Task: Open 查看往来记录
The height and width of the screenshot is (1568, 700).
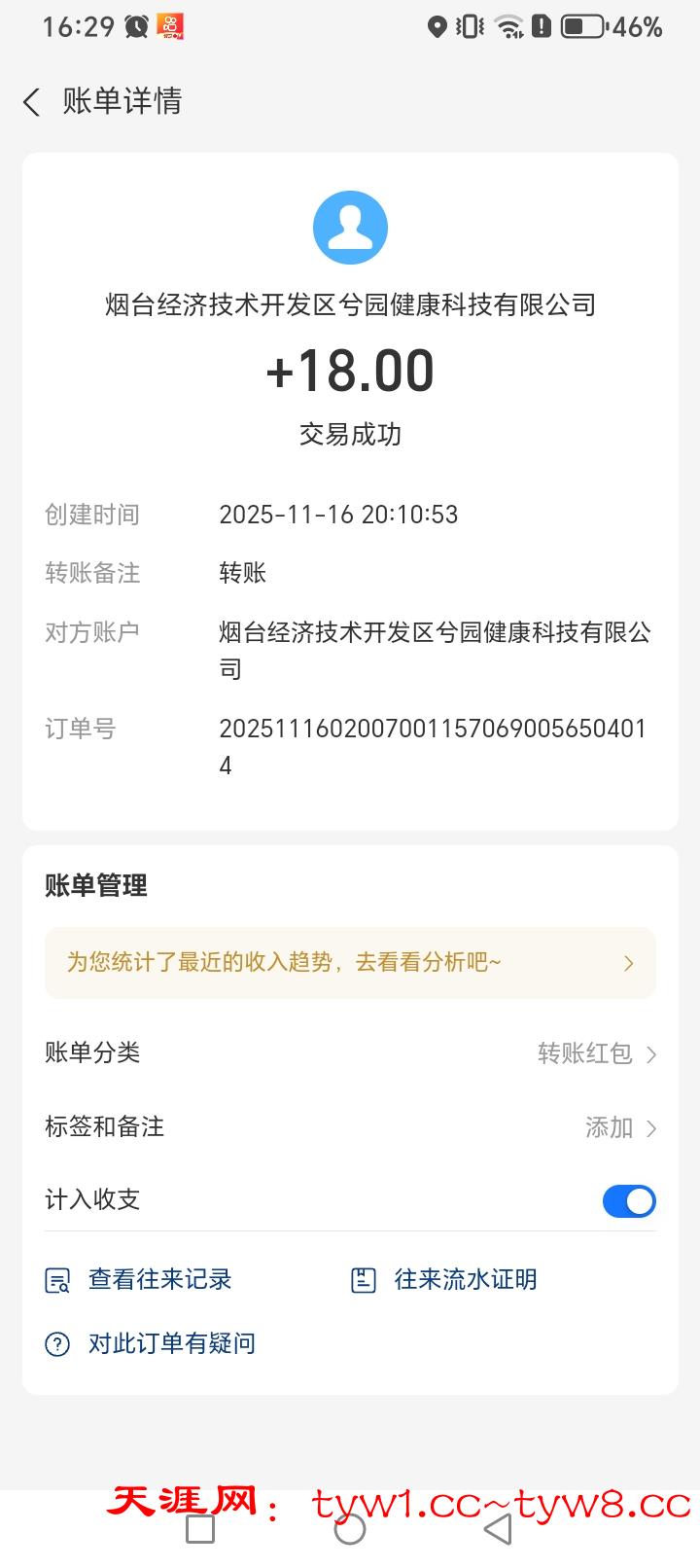Action: tap(140, 1280)
